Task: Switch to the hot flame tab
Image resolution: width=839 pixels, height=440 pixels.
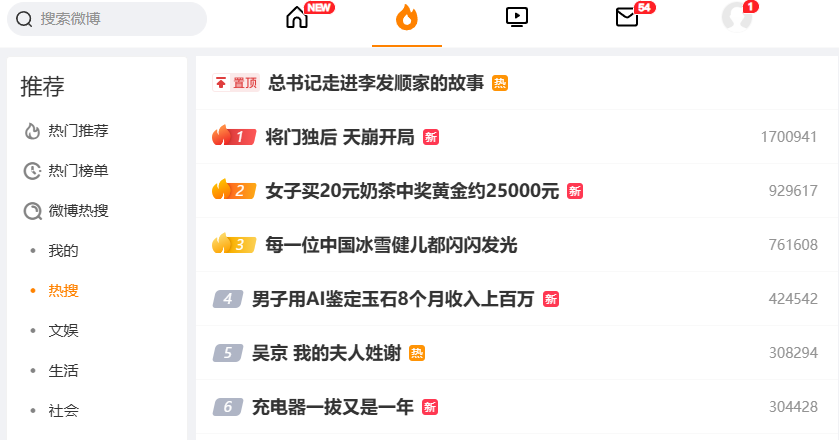Action: pyautogui.click(x=406, y=18)
